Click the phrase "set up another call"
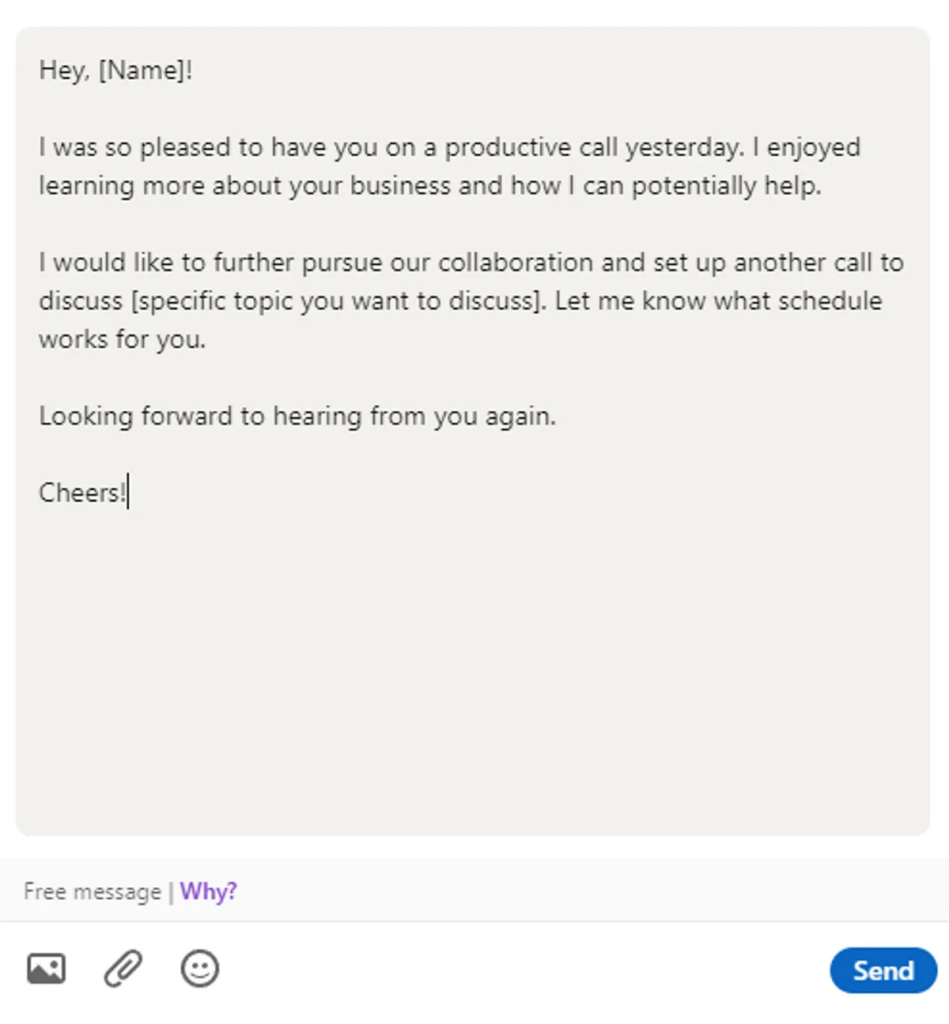Screen dimensions: 949x1024 click(770, 262)
